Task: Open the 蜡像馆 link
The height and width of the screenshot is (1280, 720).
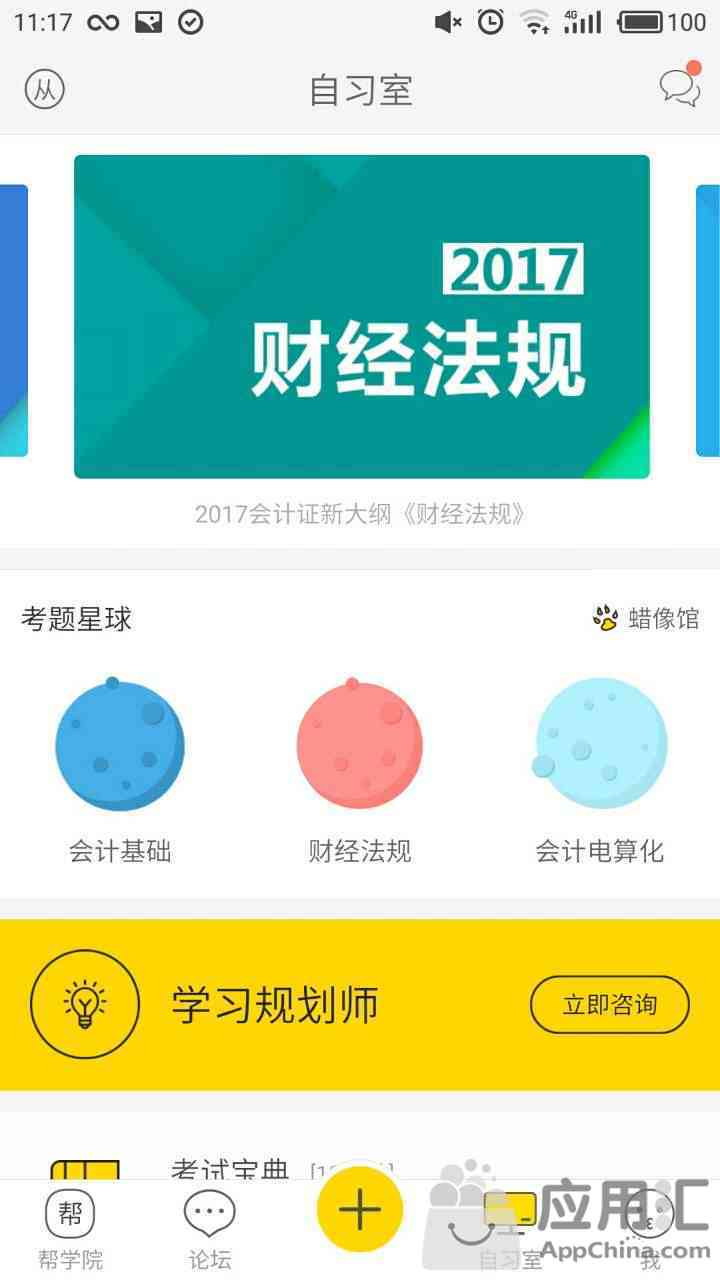Action: click(x=646, y=619)
